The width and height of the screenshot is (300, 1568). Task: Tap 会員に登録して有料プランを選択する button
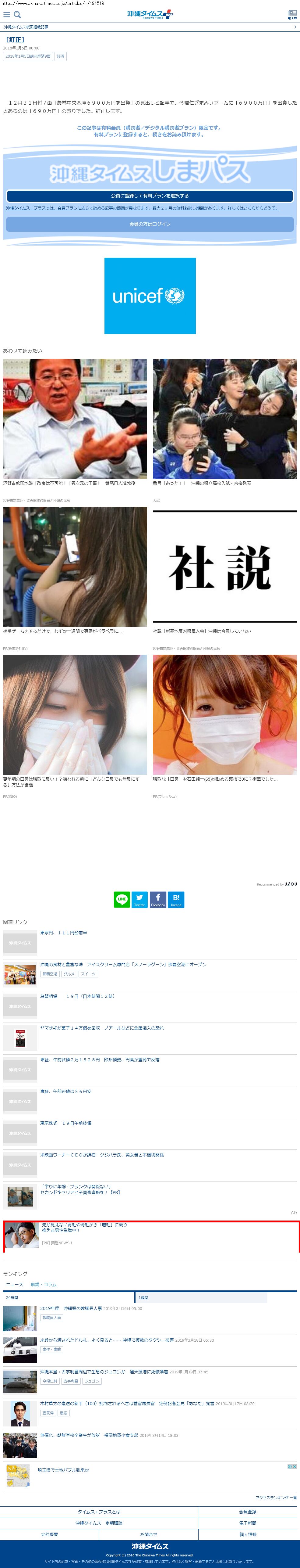[150, 196]
